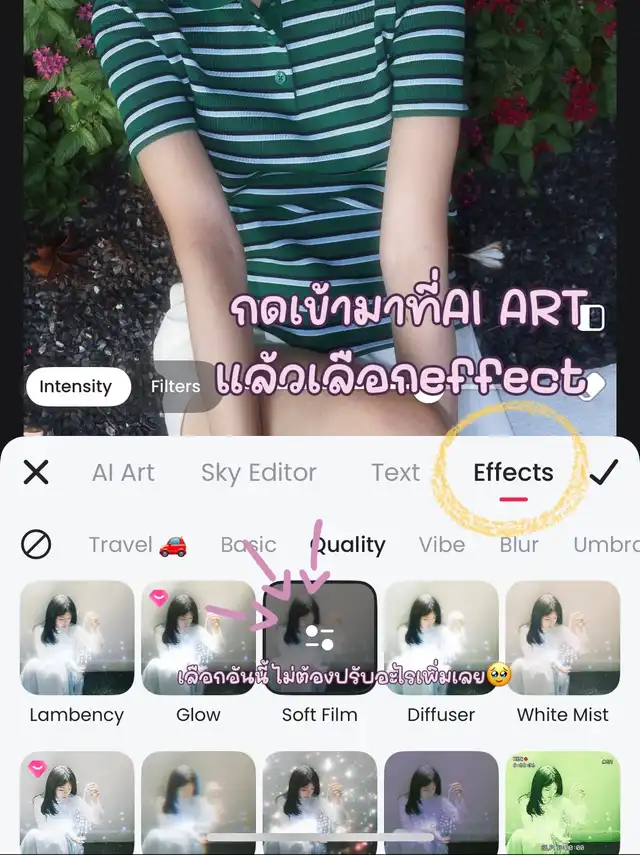
Task: Select the Effects tab
Action: (513, 472)
